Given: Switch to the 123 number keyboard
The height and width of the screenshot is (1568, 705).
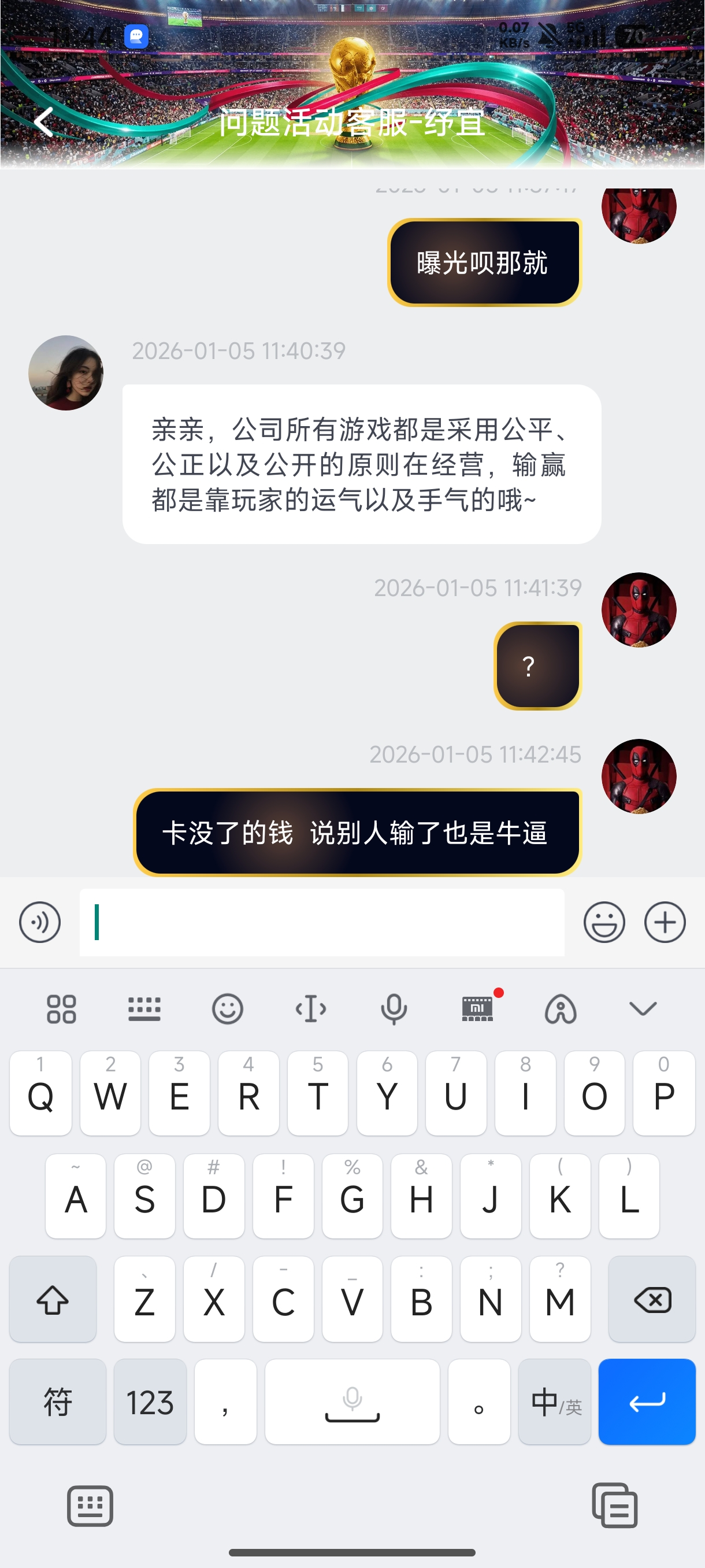Looking at the screenshot, I should click(150, 1401).
